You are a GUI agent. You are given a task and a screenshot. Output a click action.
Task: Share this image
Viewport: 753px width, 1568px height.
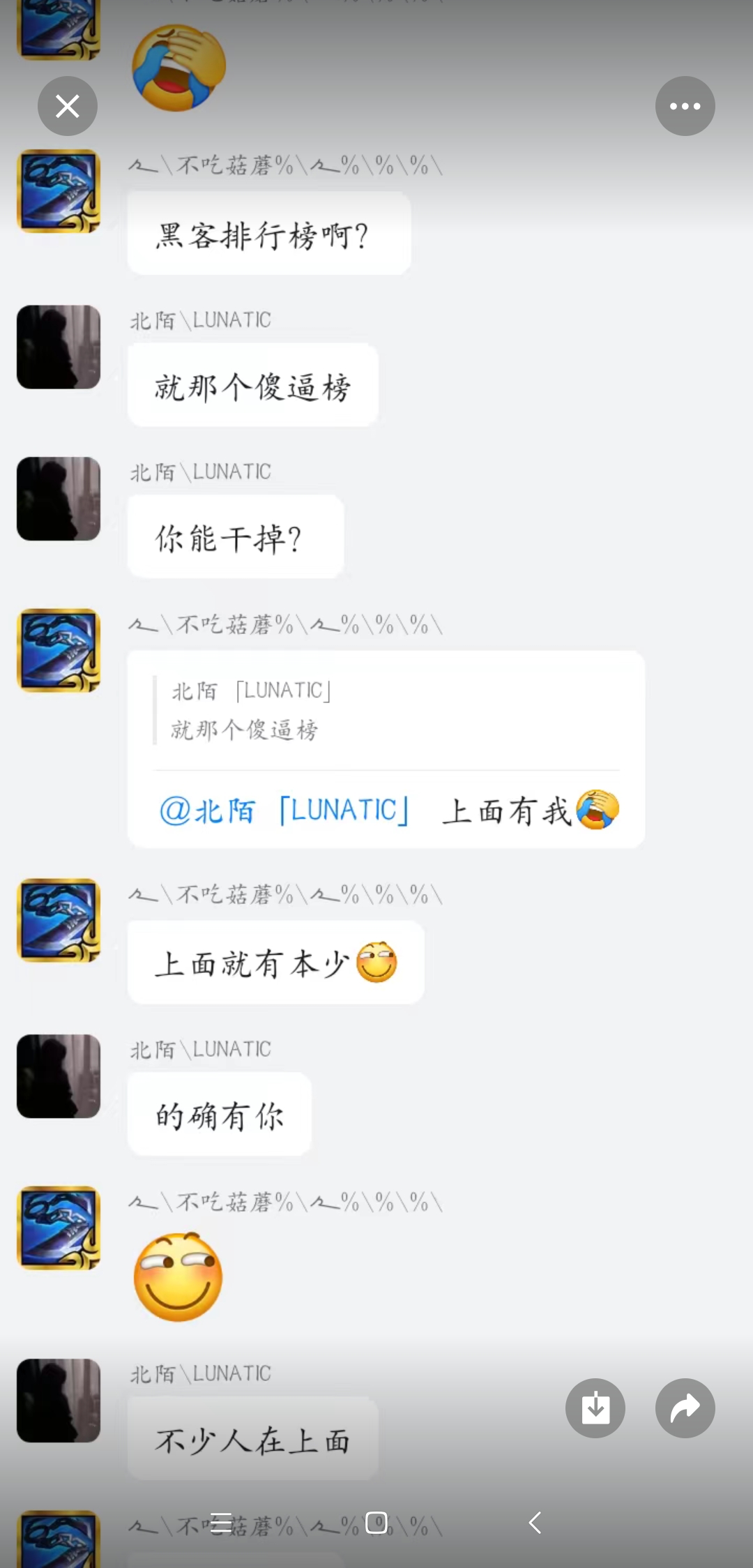(x=685, y=1408)
